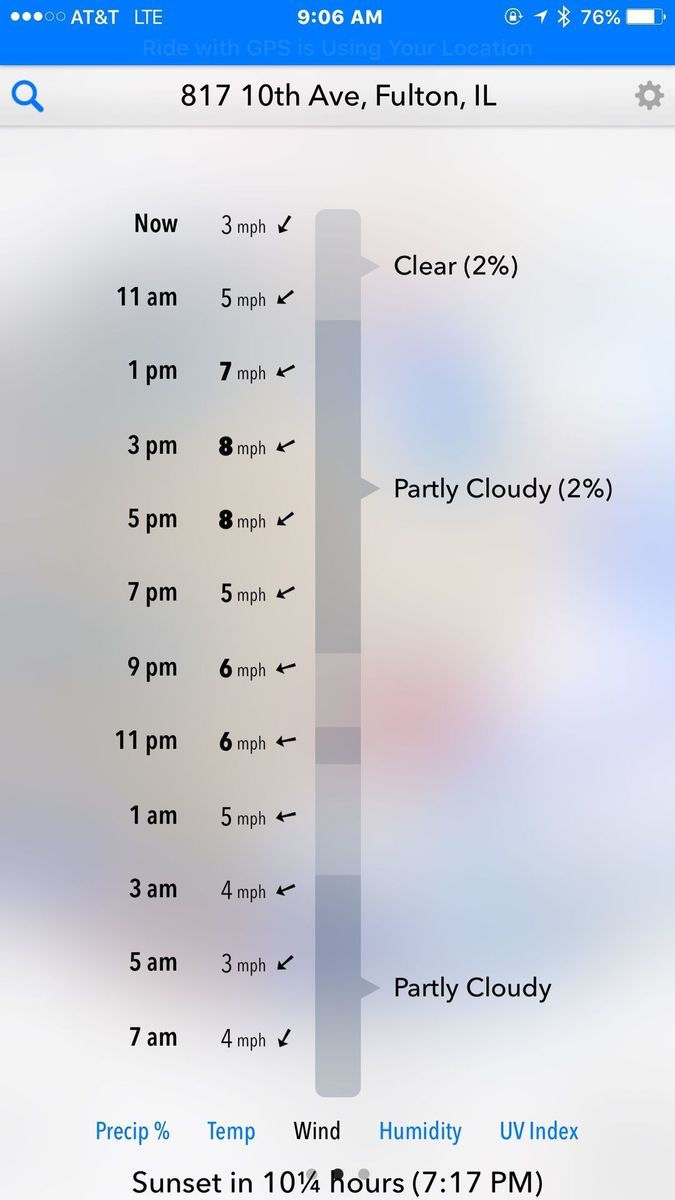
Task: View the UV Index forecast
Action: tap(539, 1131)
